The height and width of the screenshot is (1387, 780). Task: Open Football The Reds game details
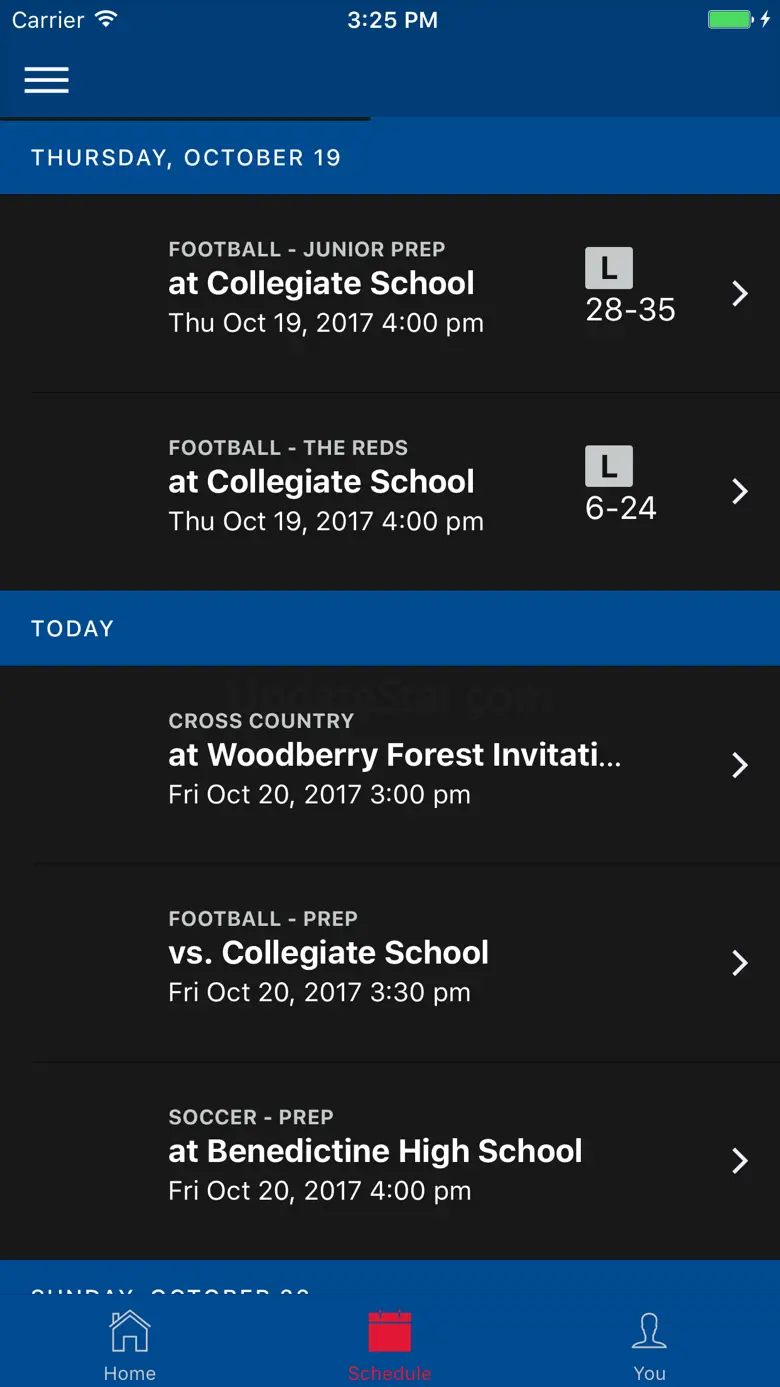coord(390,491)
